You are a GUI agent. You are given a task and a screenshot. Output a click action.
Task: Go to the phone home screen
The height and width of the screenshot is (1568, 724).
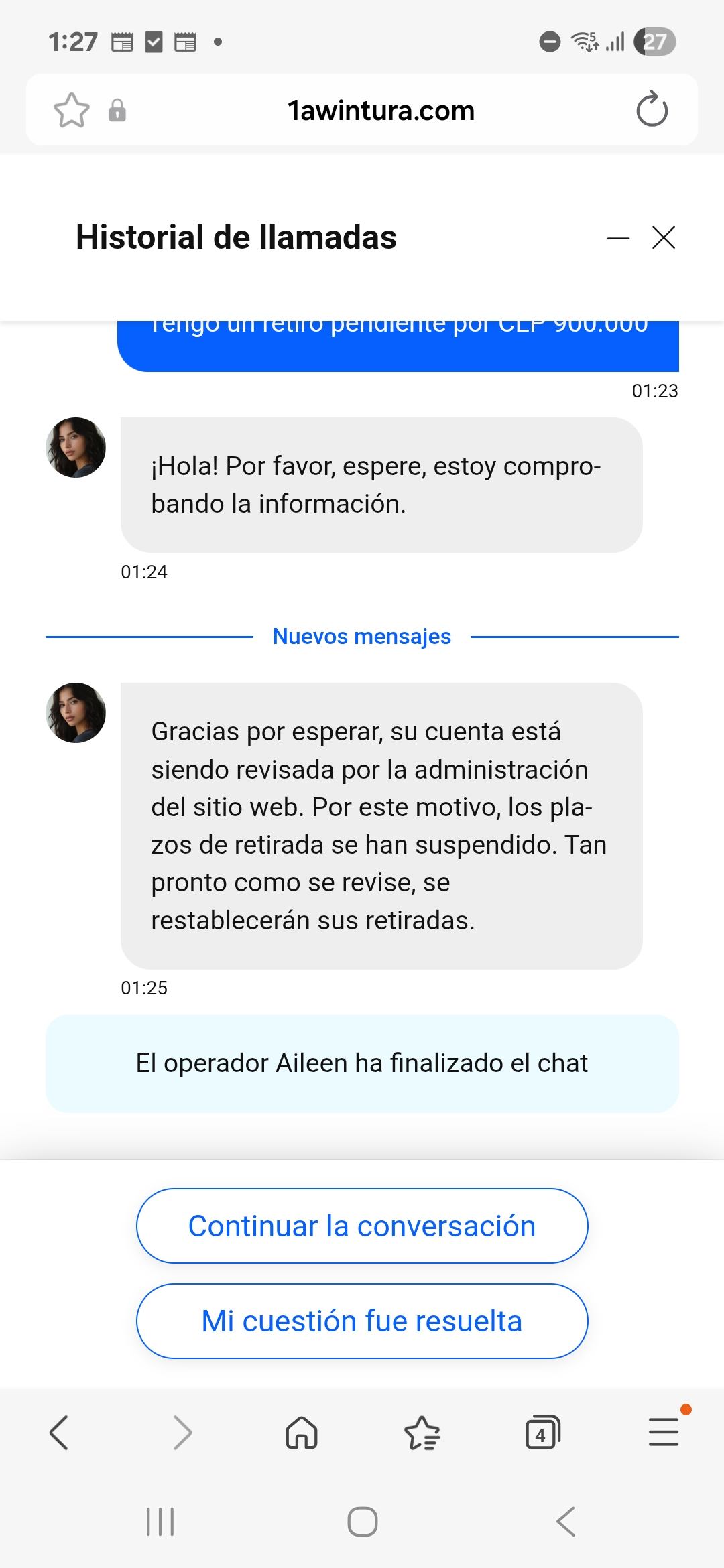pyautogui.click(x=362, y=1521)
